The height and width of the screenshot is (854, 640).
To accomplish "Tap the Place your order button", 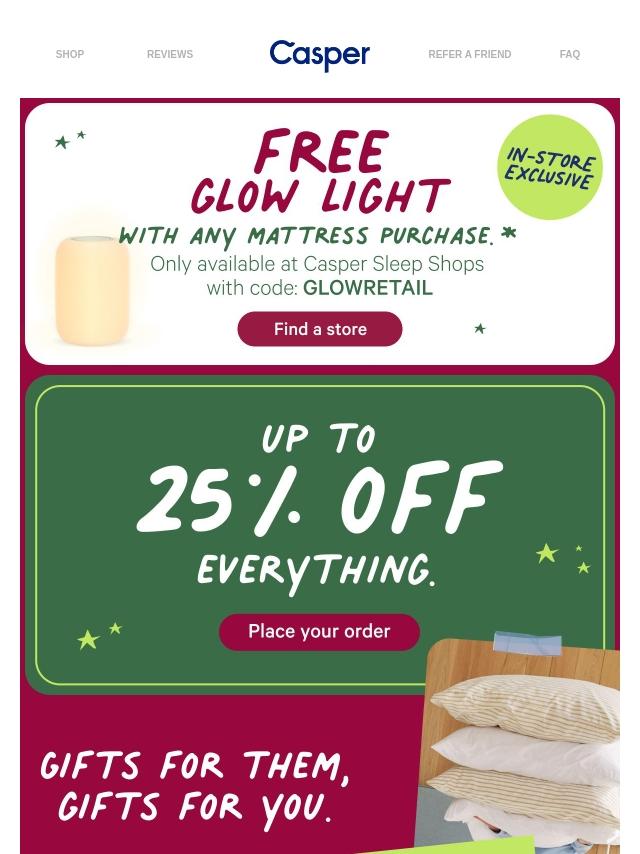I will click(319, 632).
